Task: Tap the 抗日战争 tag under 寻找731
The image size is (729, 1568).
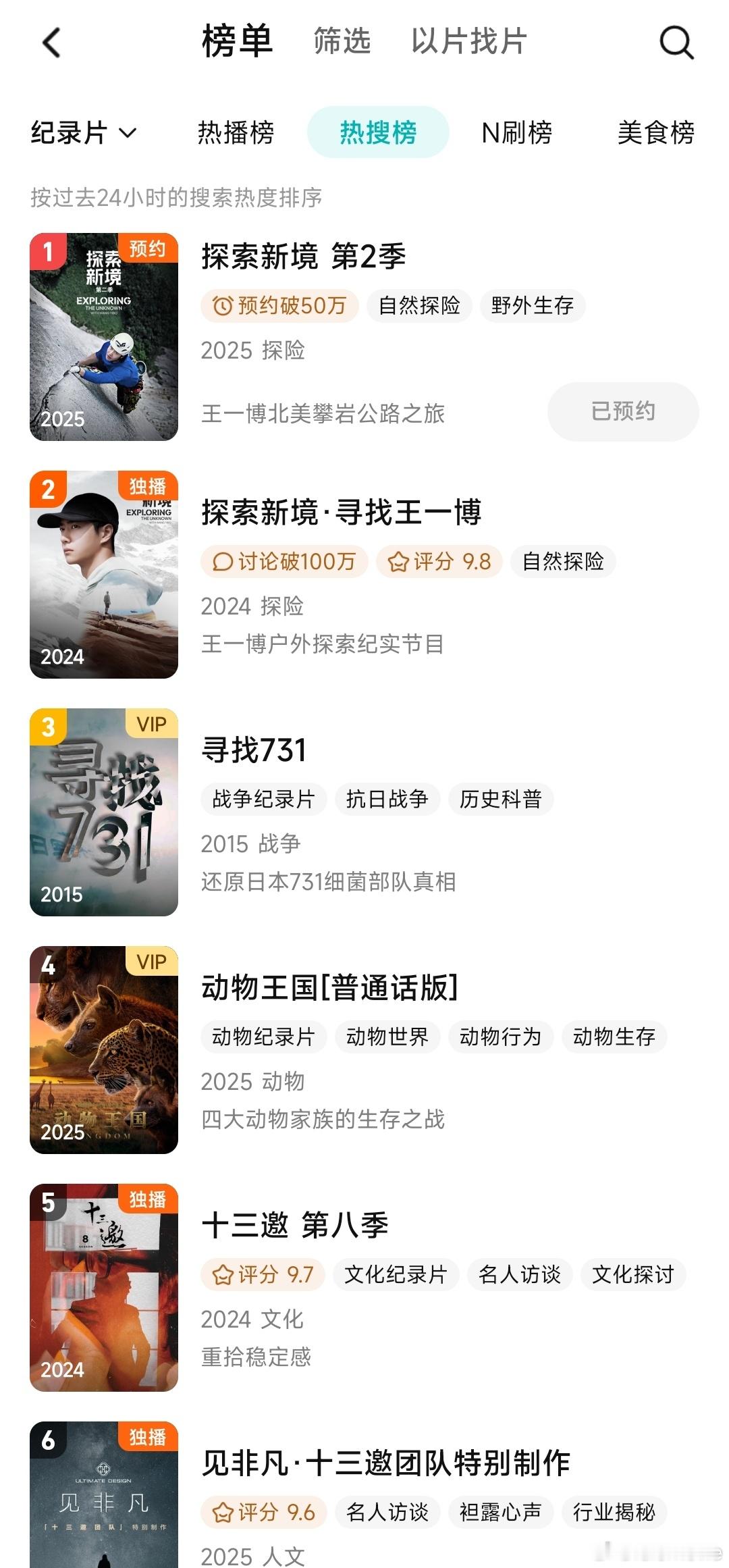Action: [x=387, y=799]
